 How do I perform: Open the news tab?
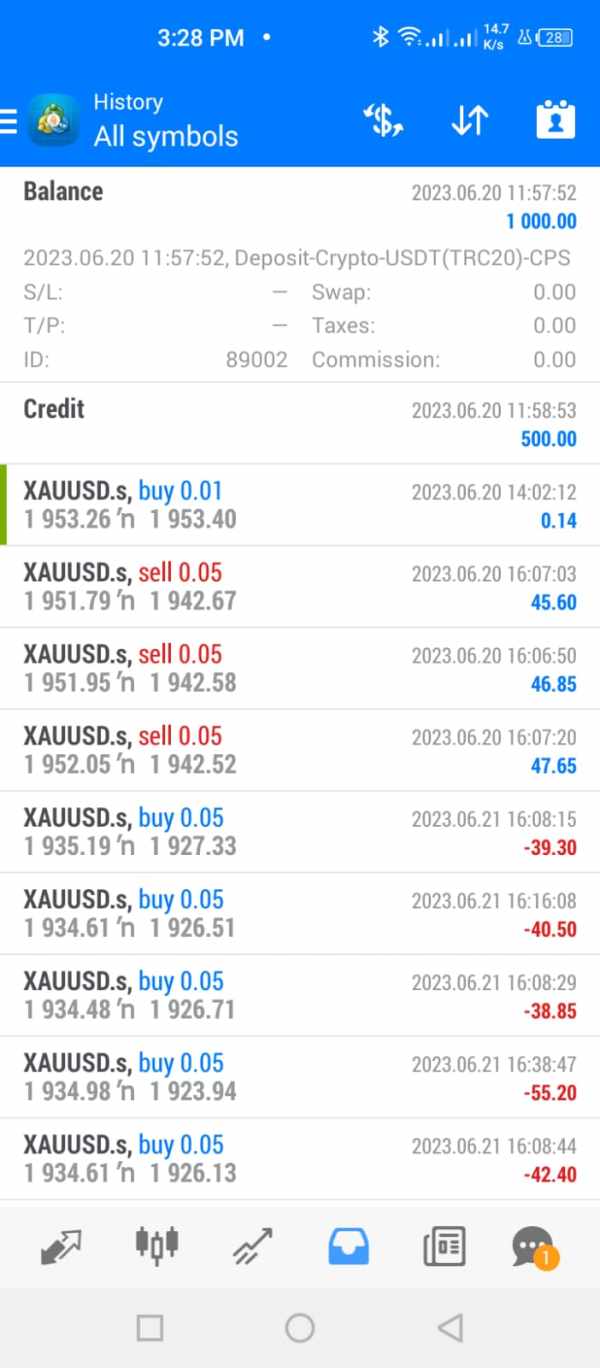tap(444, 1246)
